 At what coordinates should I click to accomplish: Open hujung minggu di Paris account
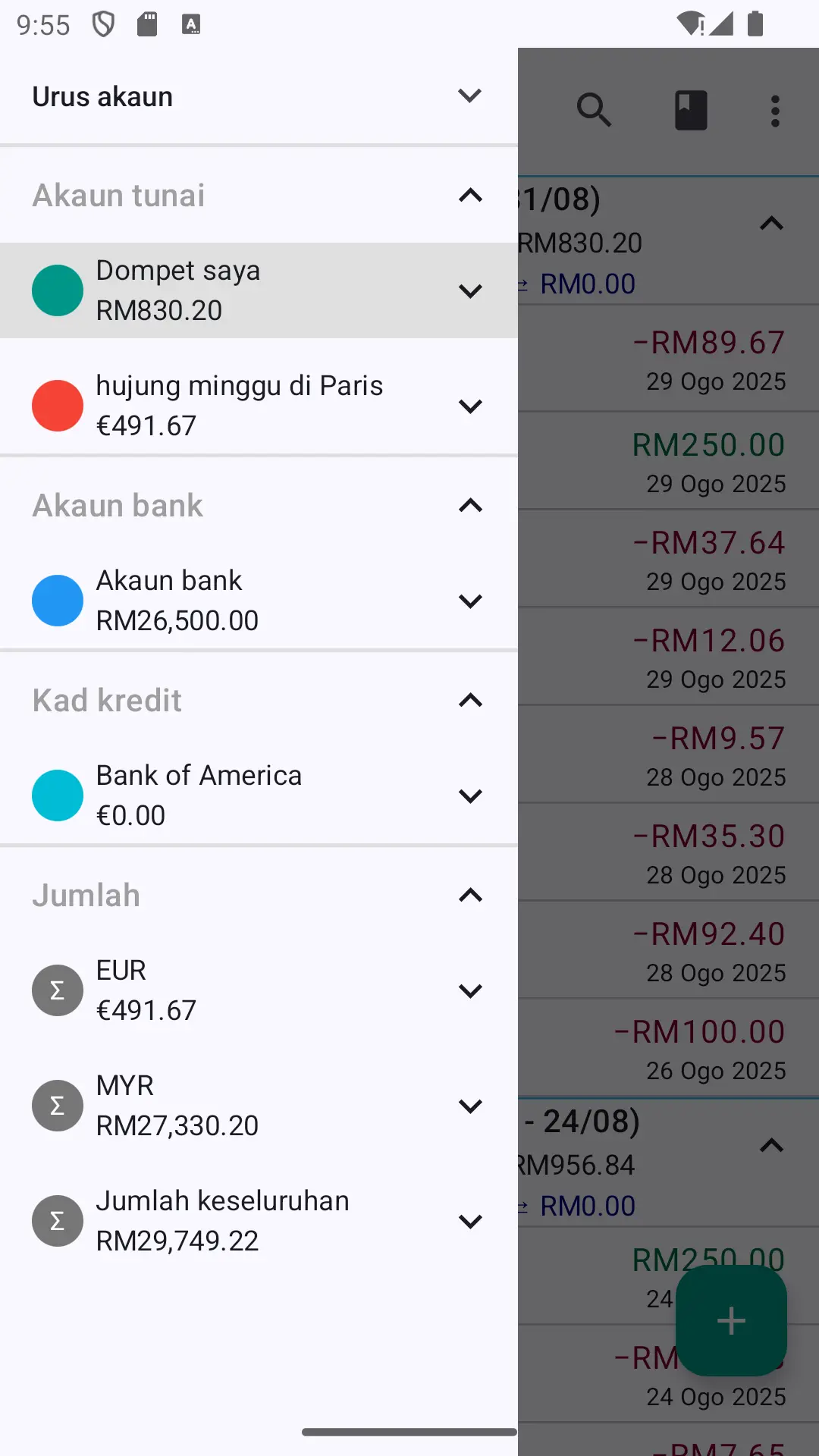pos(259,406)
